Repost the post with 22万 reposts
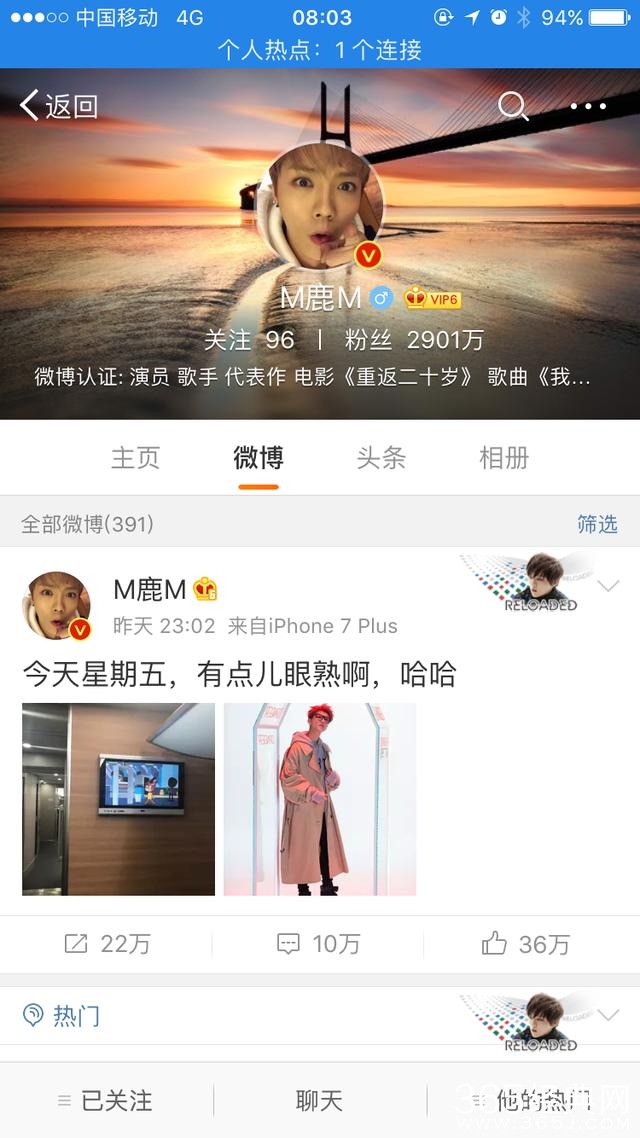 (106, 944)
